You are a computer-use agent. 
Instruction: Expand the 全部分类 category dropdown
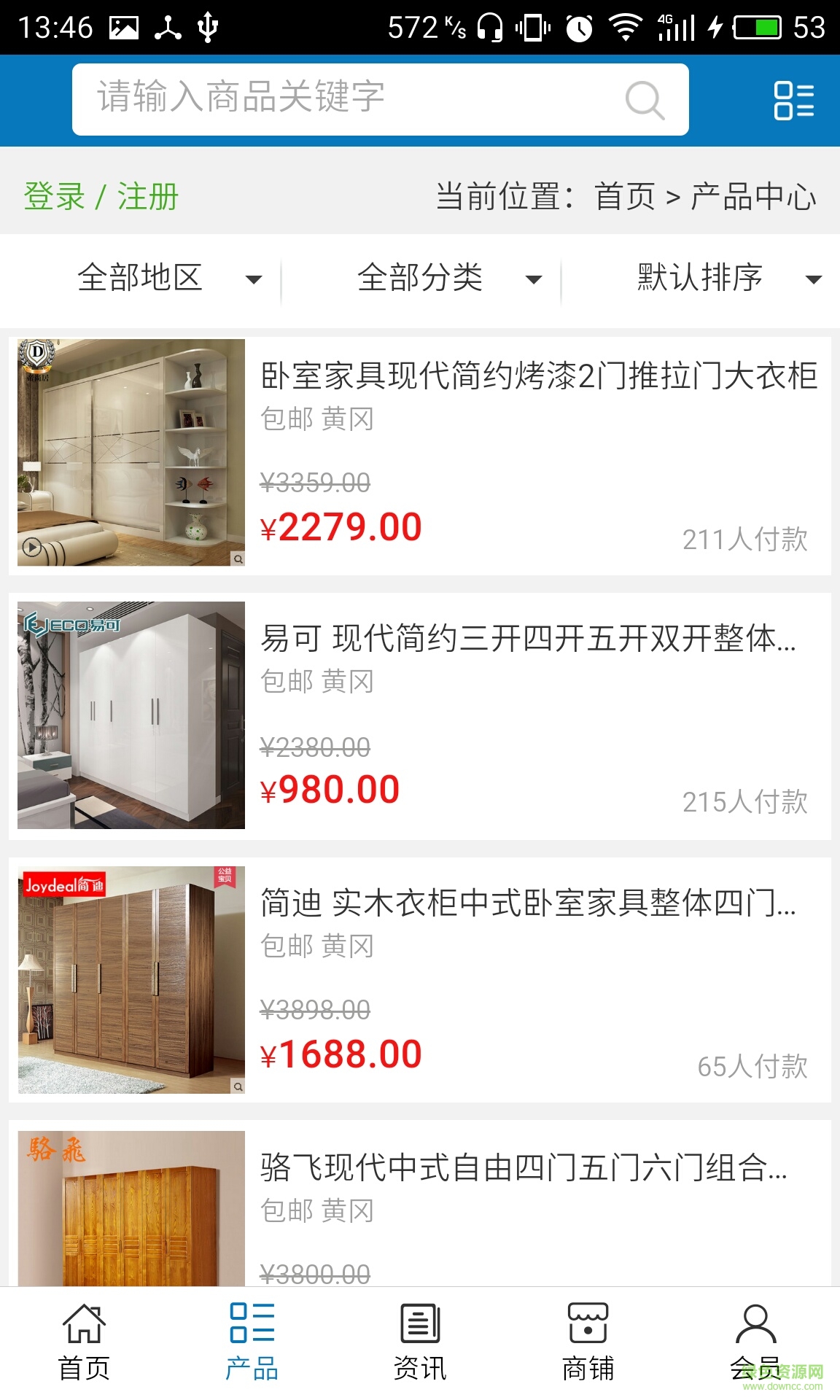(x=448, y=278)
